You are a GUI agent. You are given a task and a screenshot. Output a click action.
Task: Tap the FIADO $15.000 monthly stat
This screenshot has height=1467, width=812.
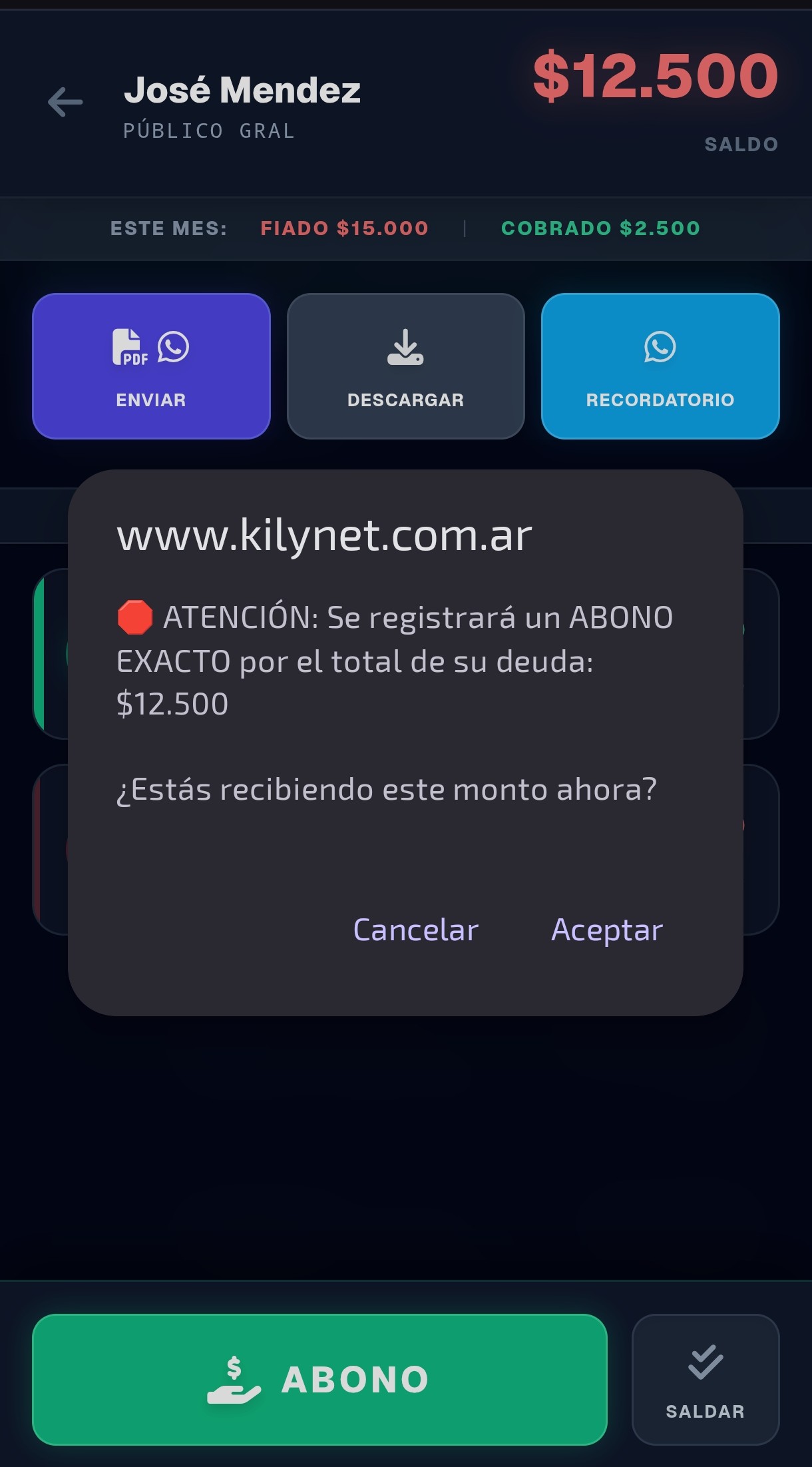(344, 228)
